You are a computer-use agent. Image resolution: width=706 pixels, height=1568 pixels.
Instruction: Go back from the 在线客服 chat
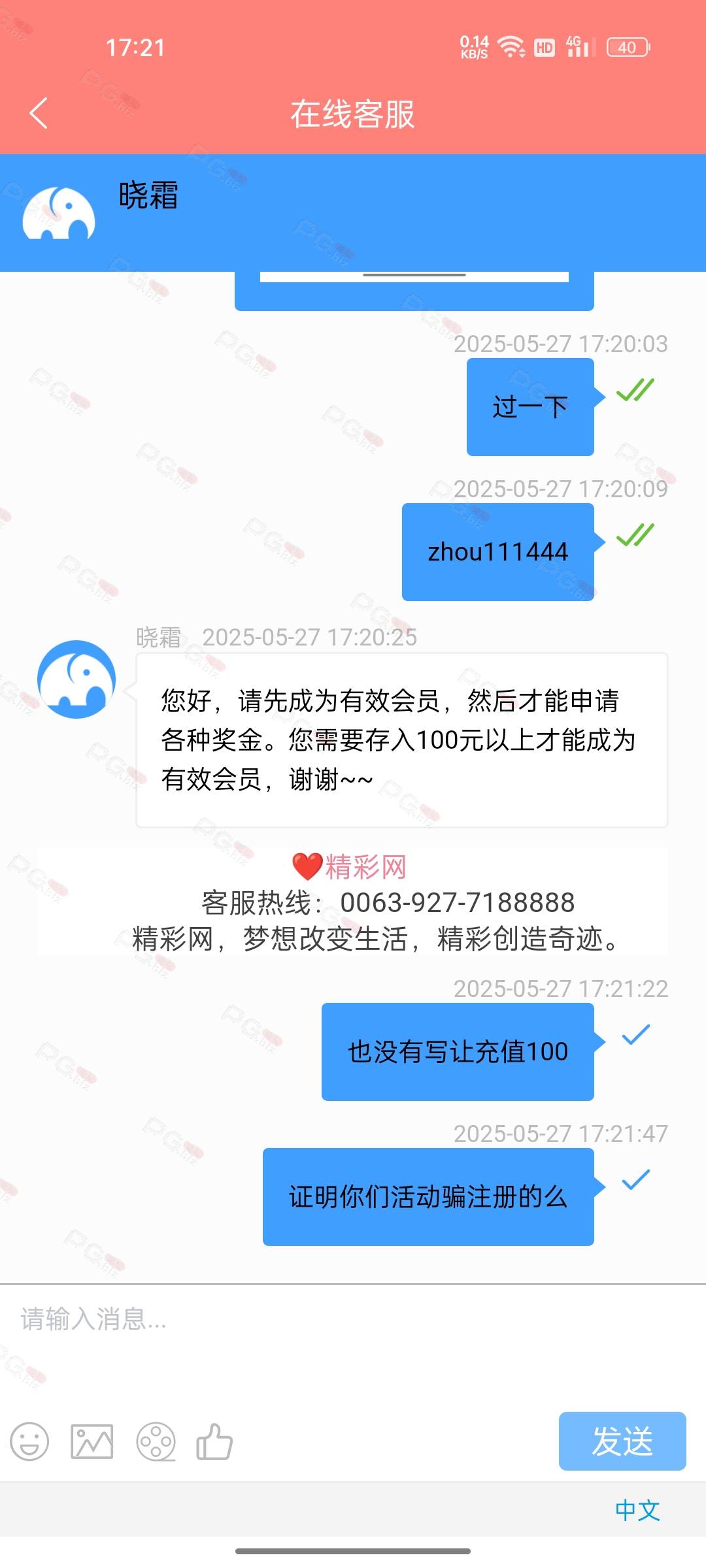click(39, 113)
